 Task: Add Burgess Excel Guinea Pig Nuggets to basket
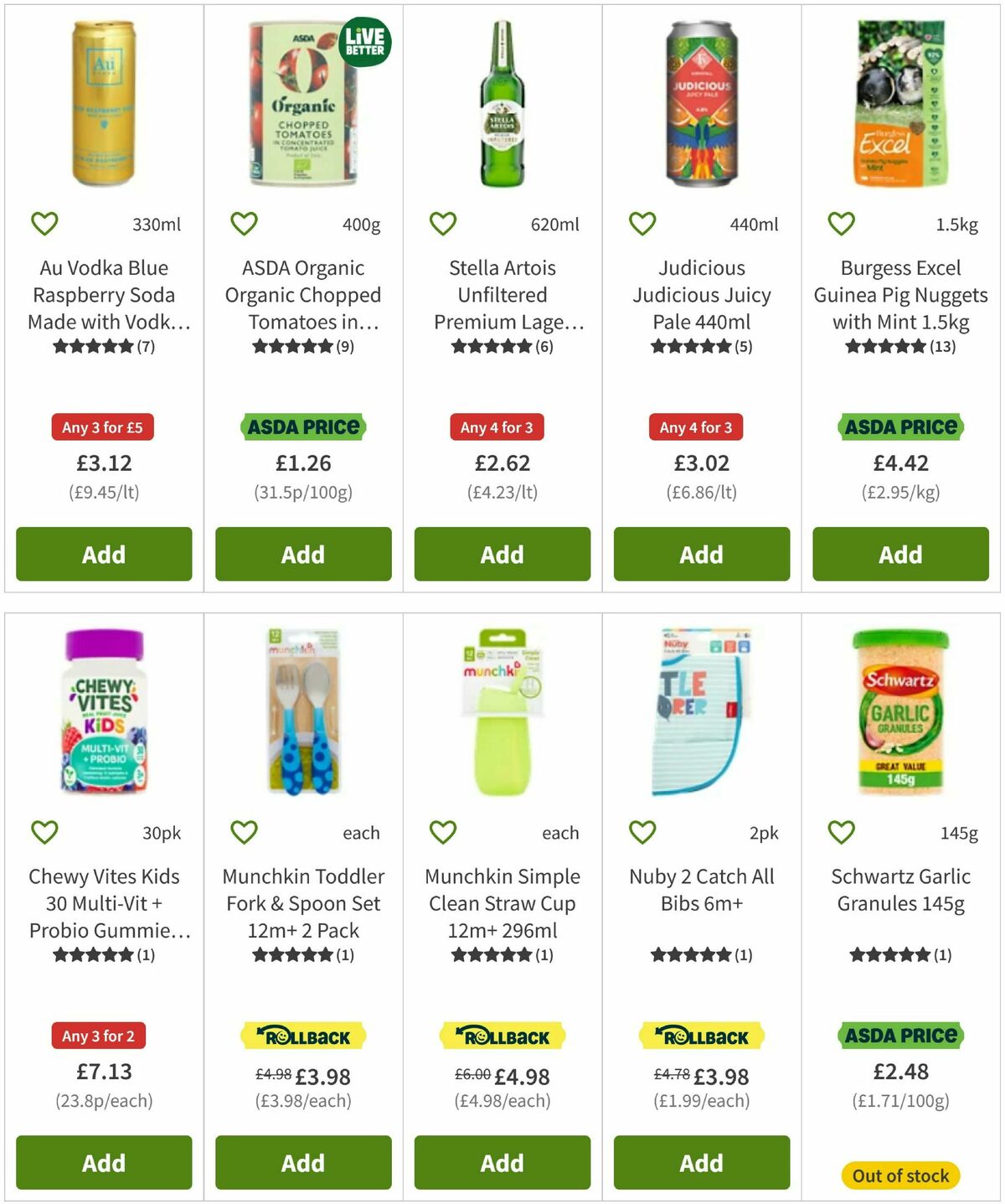coord(899,554)
